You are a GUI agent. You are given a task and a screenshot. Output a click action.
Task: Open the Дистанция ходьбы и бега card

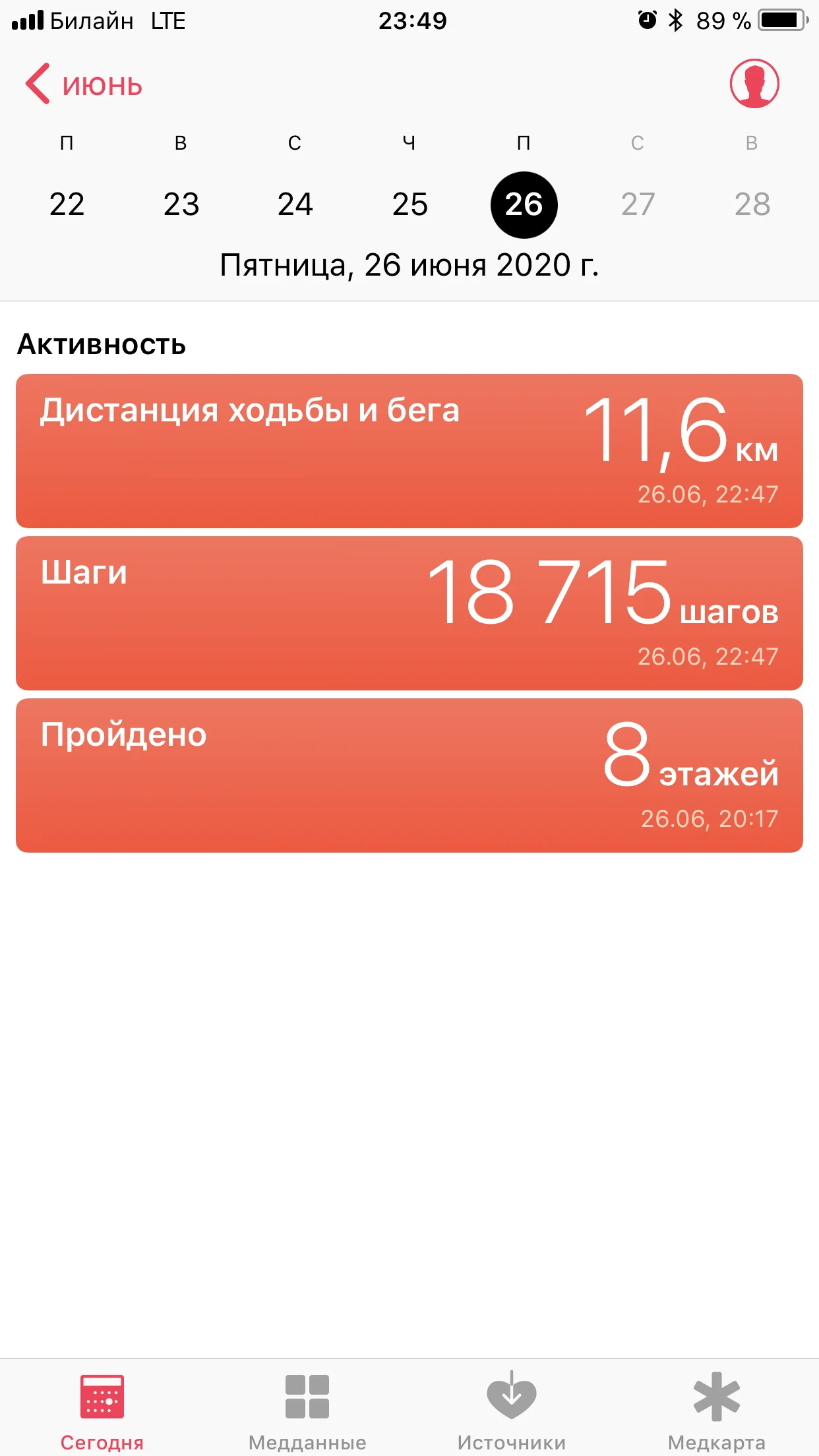coord(409,451)
